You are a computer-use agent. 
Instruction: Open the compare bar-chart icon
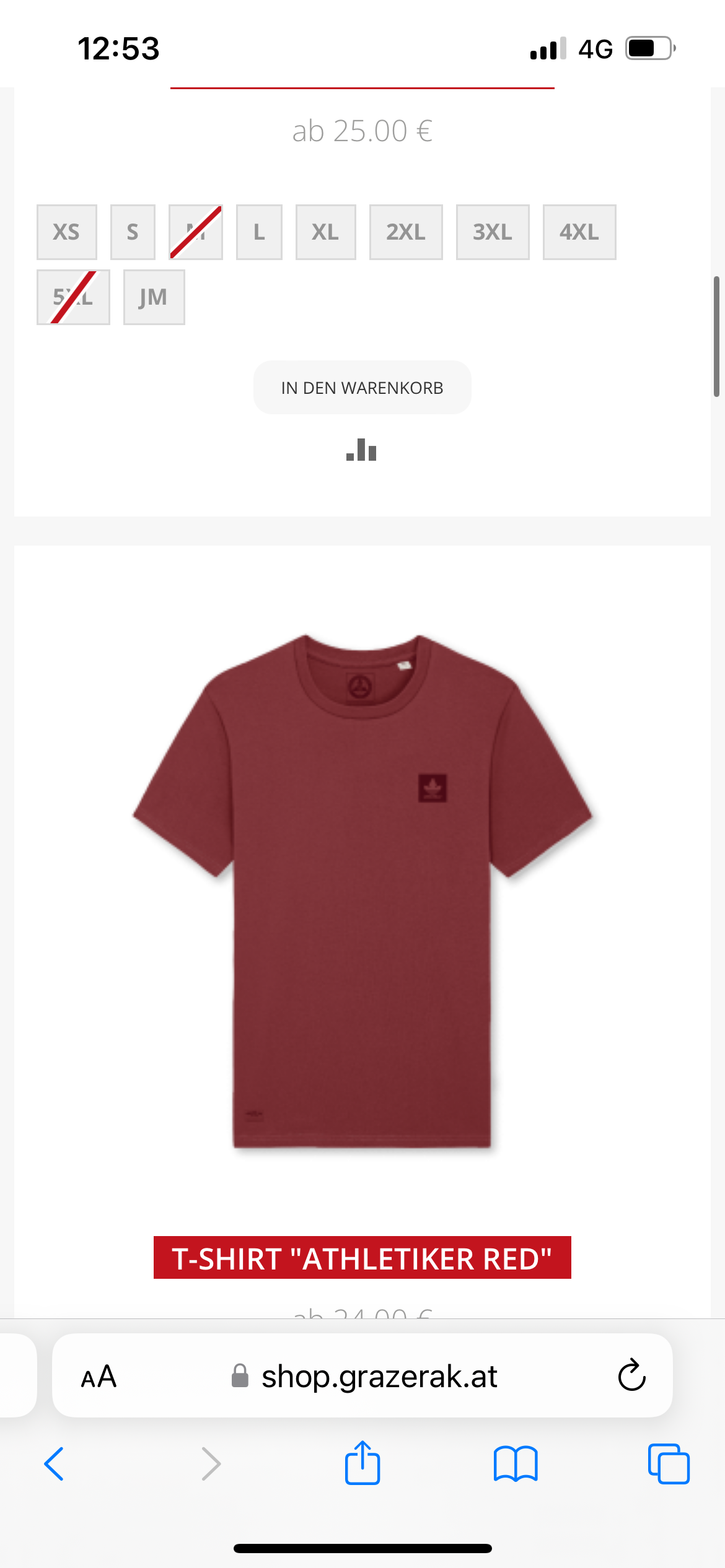(x=362, y=450)
